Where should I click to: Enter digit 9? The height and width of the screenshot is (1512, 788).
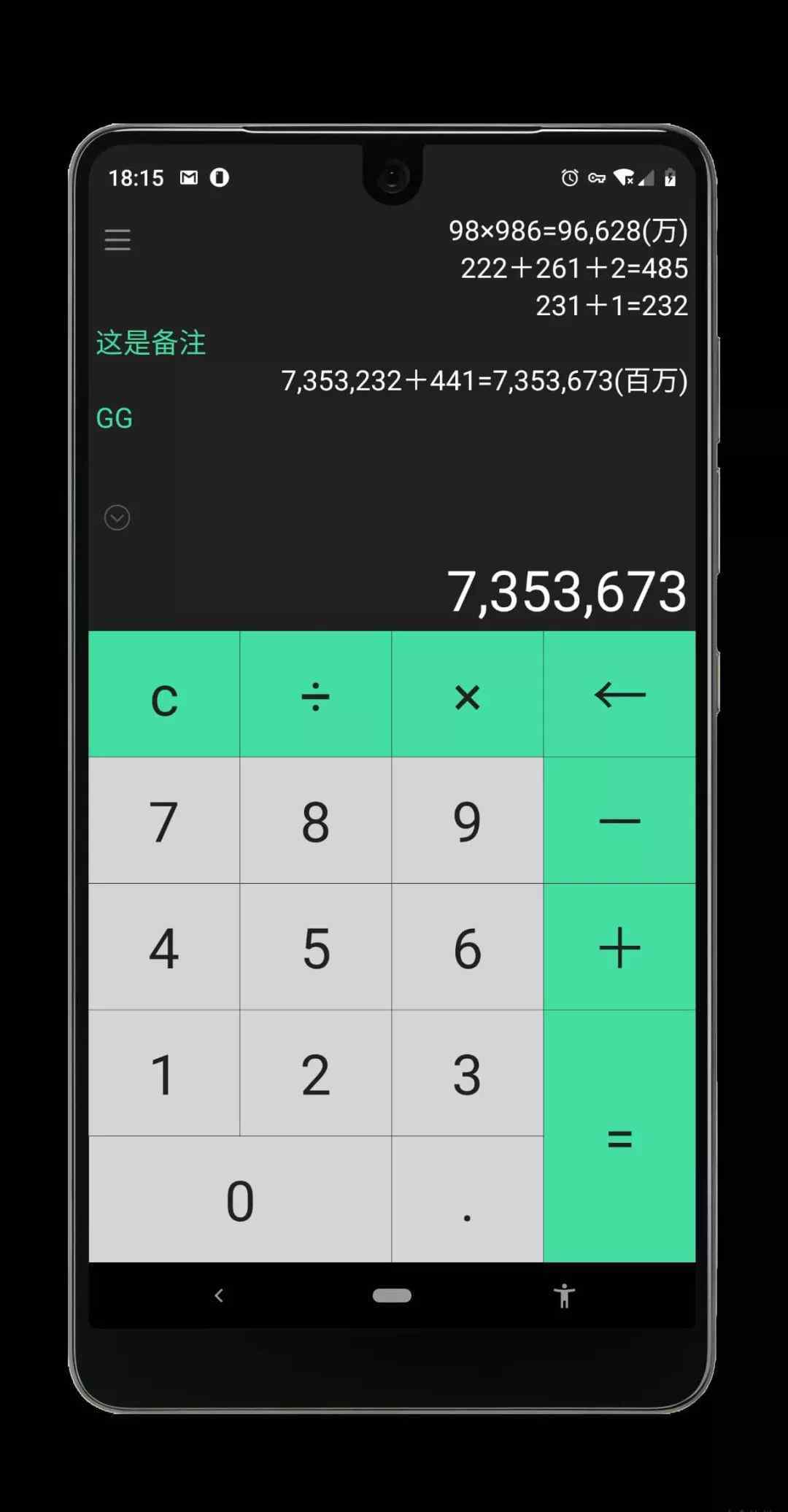(x=468, y=821)
